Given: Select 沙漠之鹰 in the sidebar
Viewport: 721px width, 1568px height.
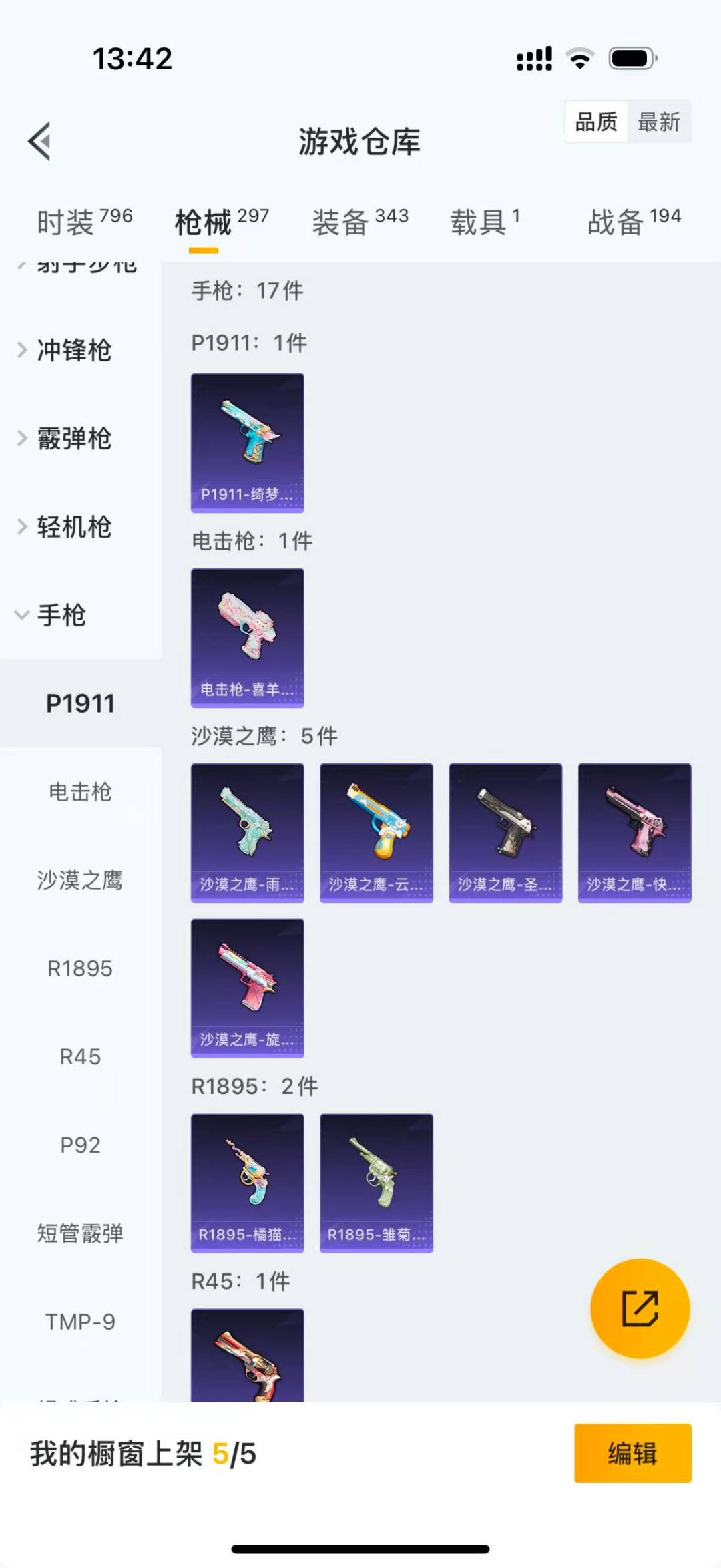Looking at the screenshot, I should tap(80, 881).
